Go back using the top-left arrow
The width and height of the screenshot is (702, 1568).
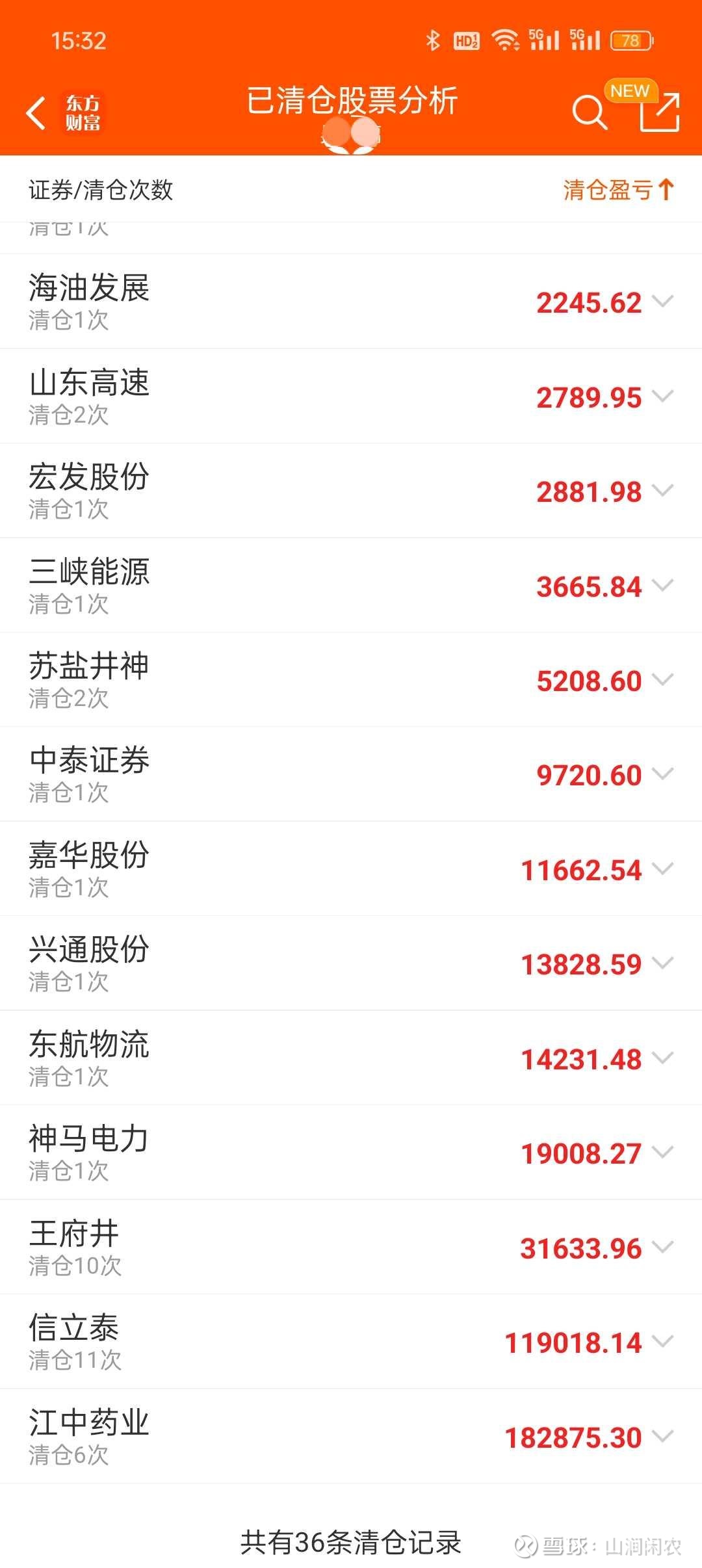(x=36, y=113)
